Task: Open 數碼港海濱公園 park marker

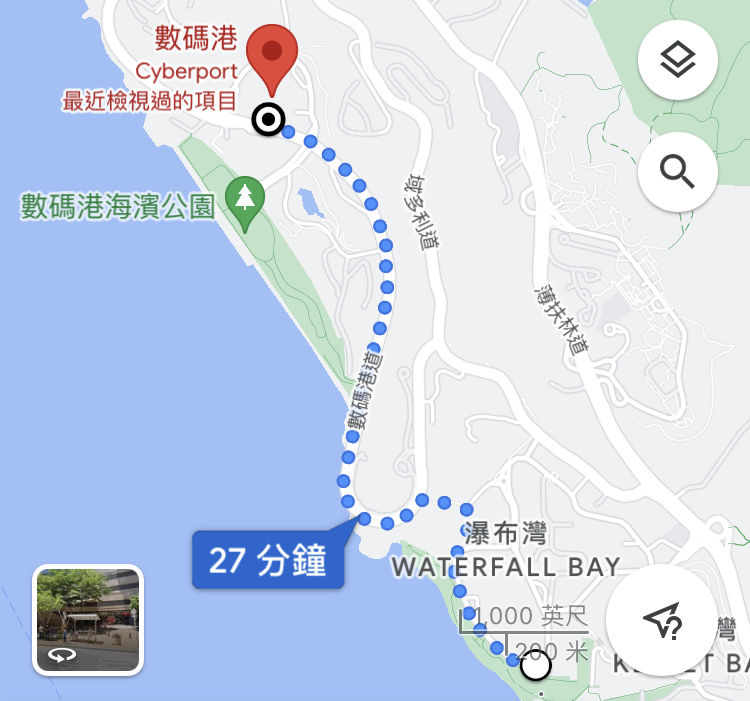Action: click(x=245, y=194)
